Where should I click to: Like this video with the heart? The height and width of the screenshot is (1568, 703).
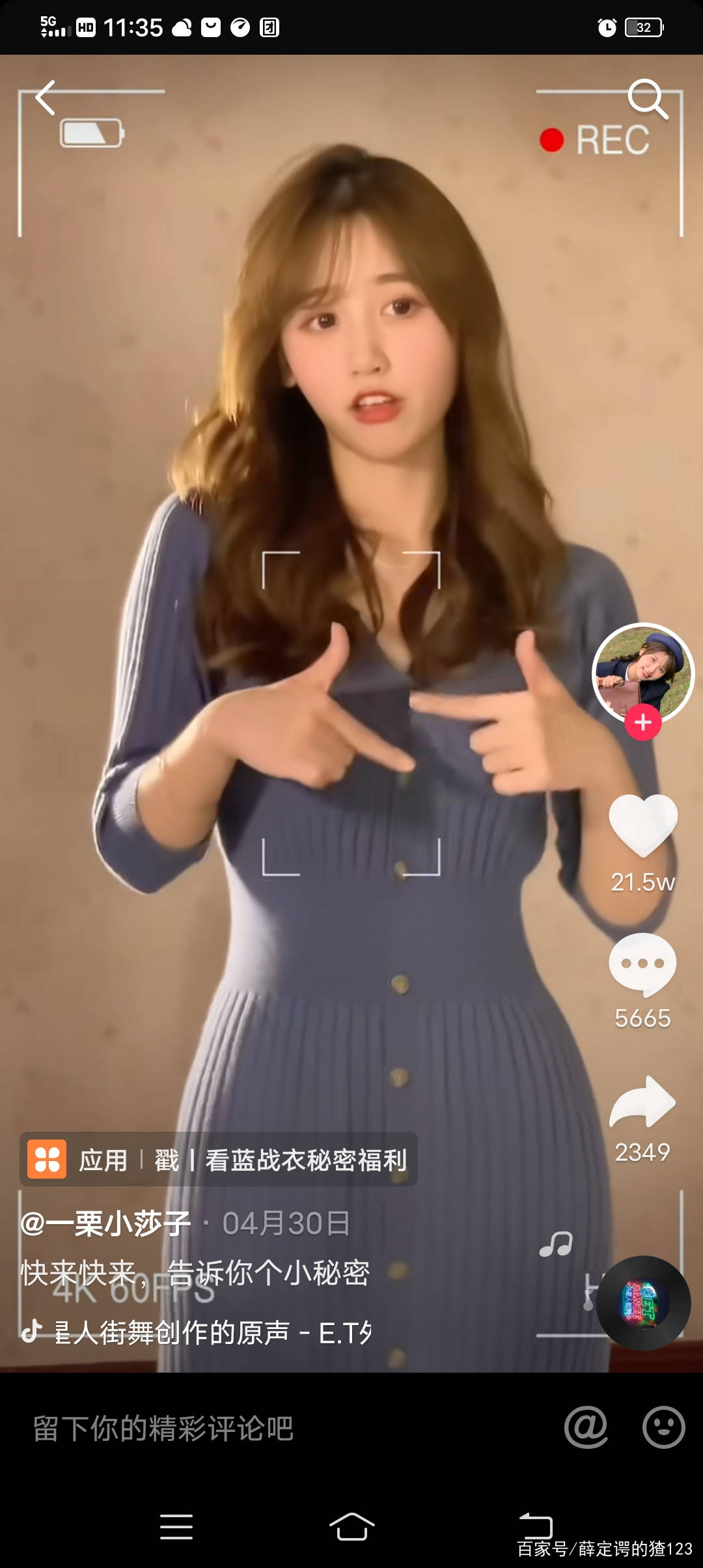[x=643, y=826]
